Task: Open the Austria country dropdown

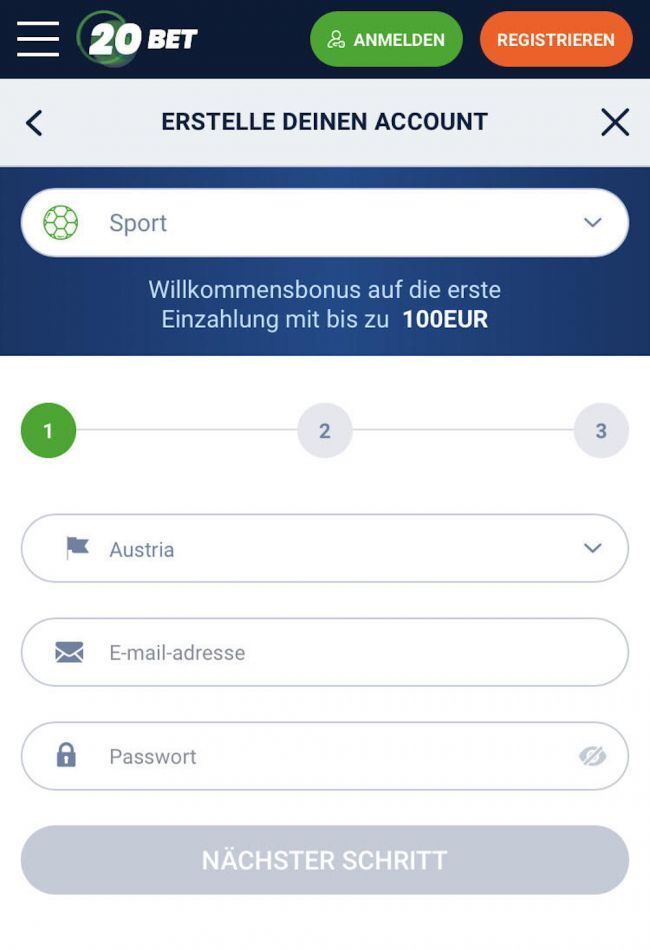Action: tap(325, 549)
